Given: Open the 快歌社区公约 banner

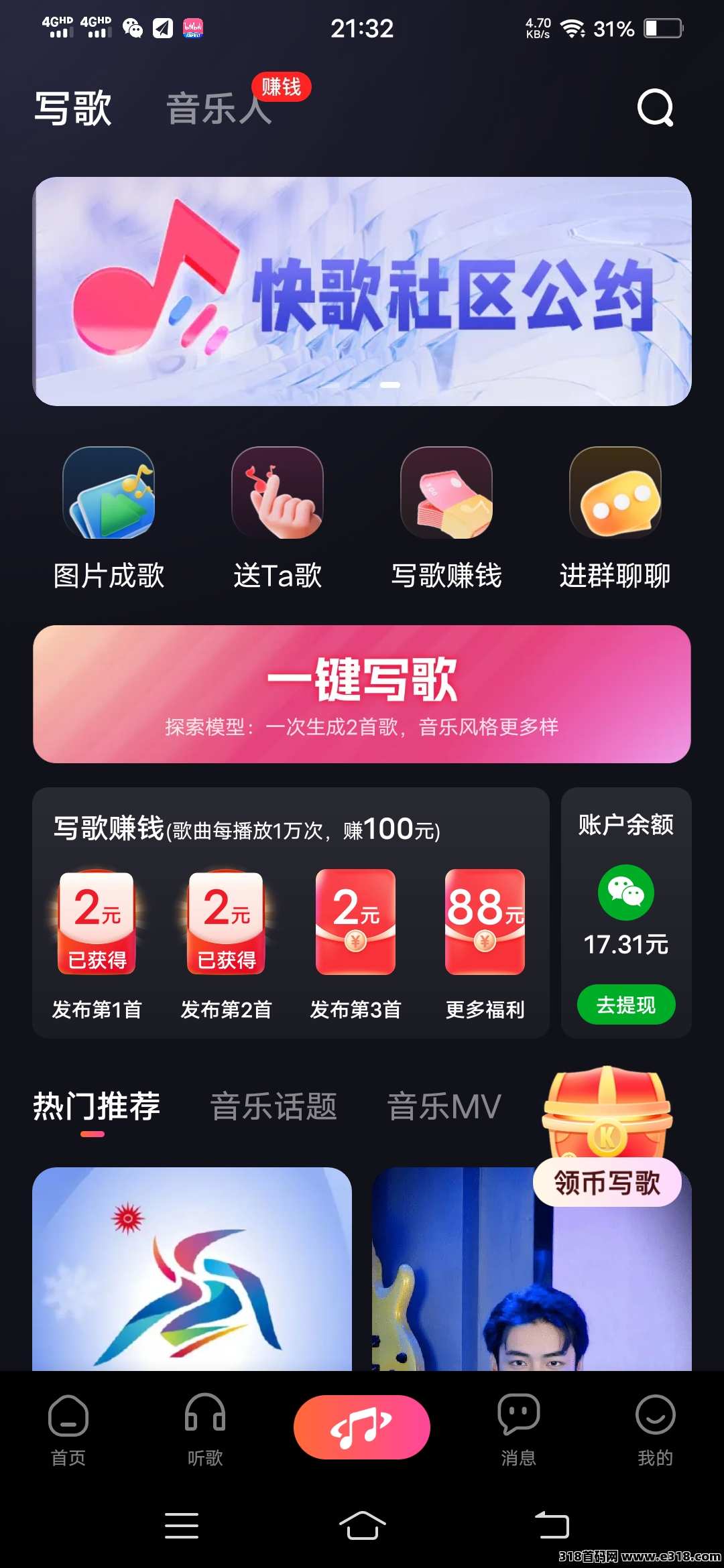Looking at the screenshot, I should coord(362,291).
